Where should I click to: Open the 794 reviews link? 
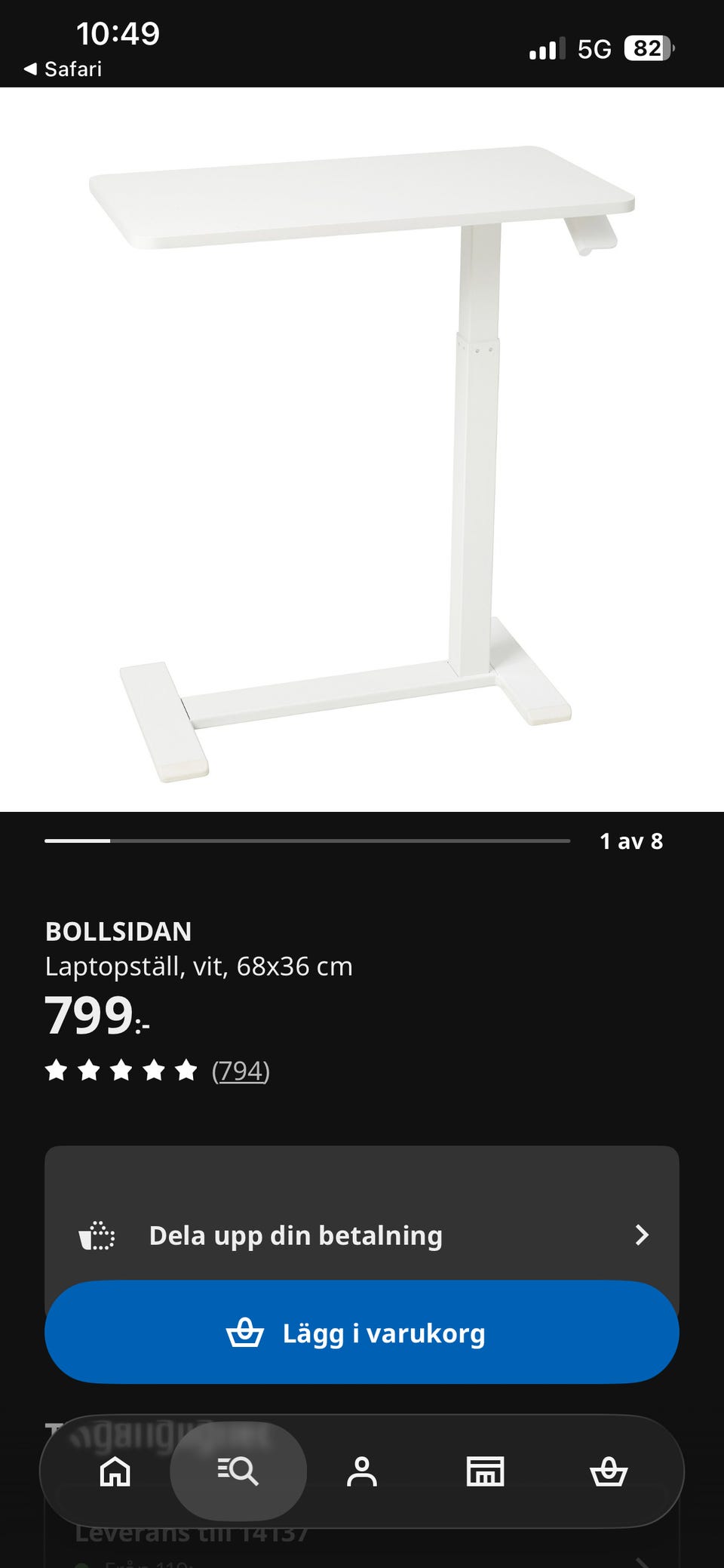(241, 1070)
